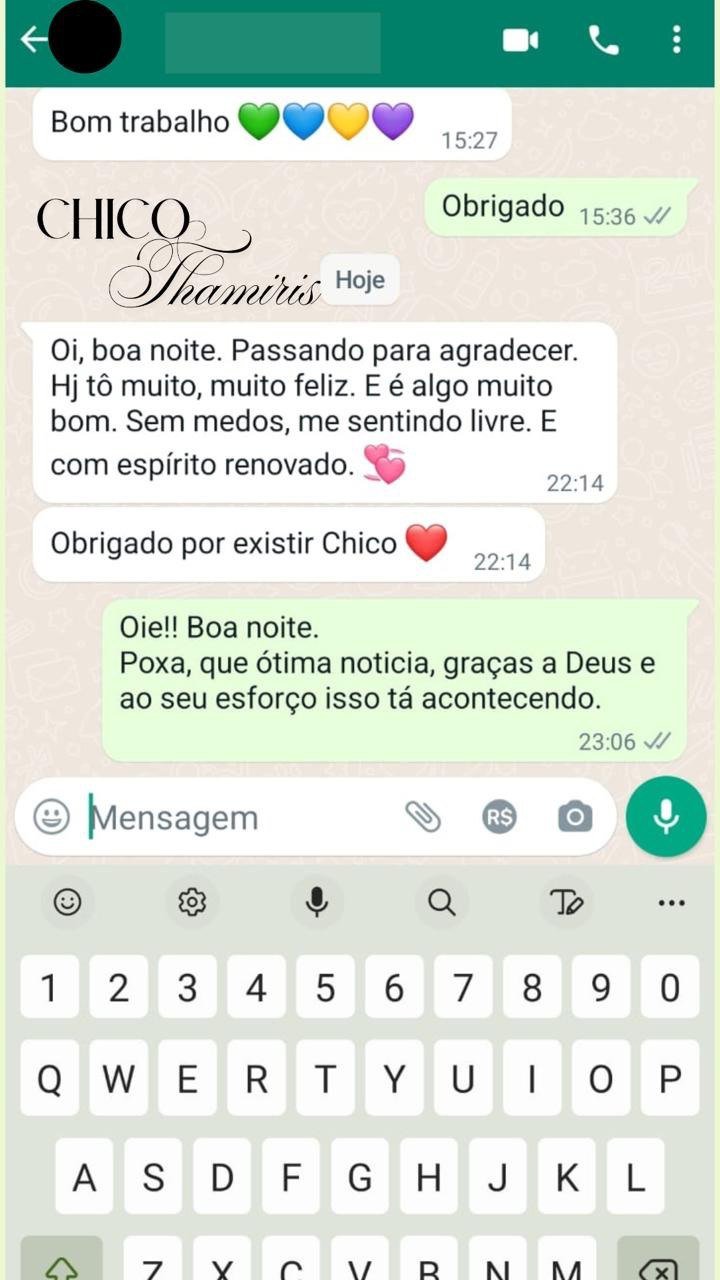Go back to the chat list
The height and width of the screenshot is (1280, 720).
pyautogui.click(x=32, y=40)
